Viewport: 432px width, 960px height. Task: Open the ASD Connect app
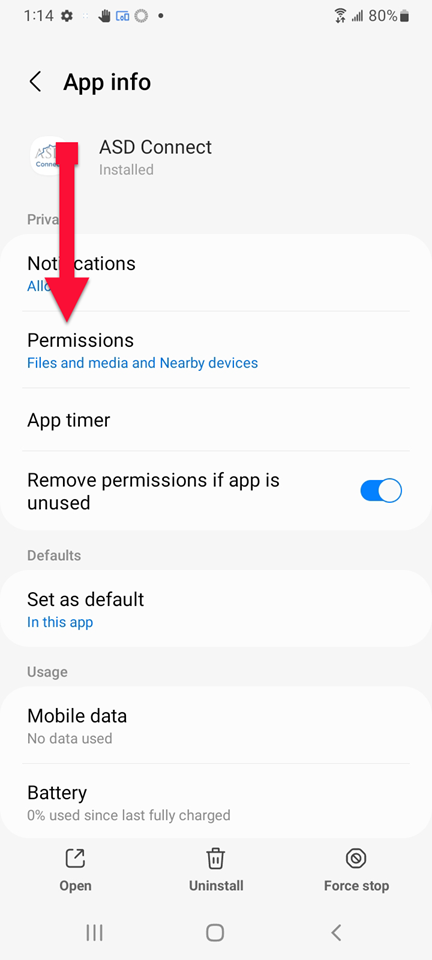click(x=75, y=870)
